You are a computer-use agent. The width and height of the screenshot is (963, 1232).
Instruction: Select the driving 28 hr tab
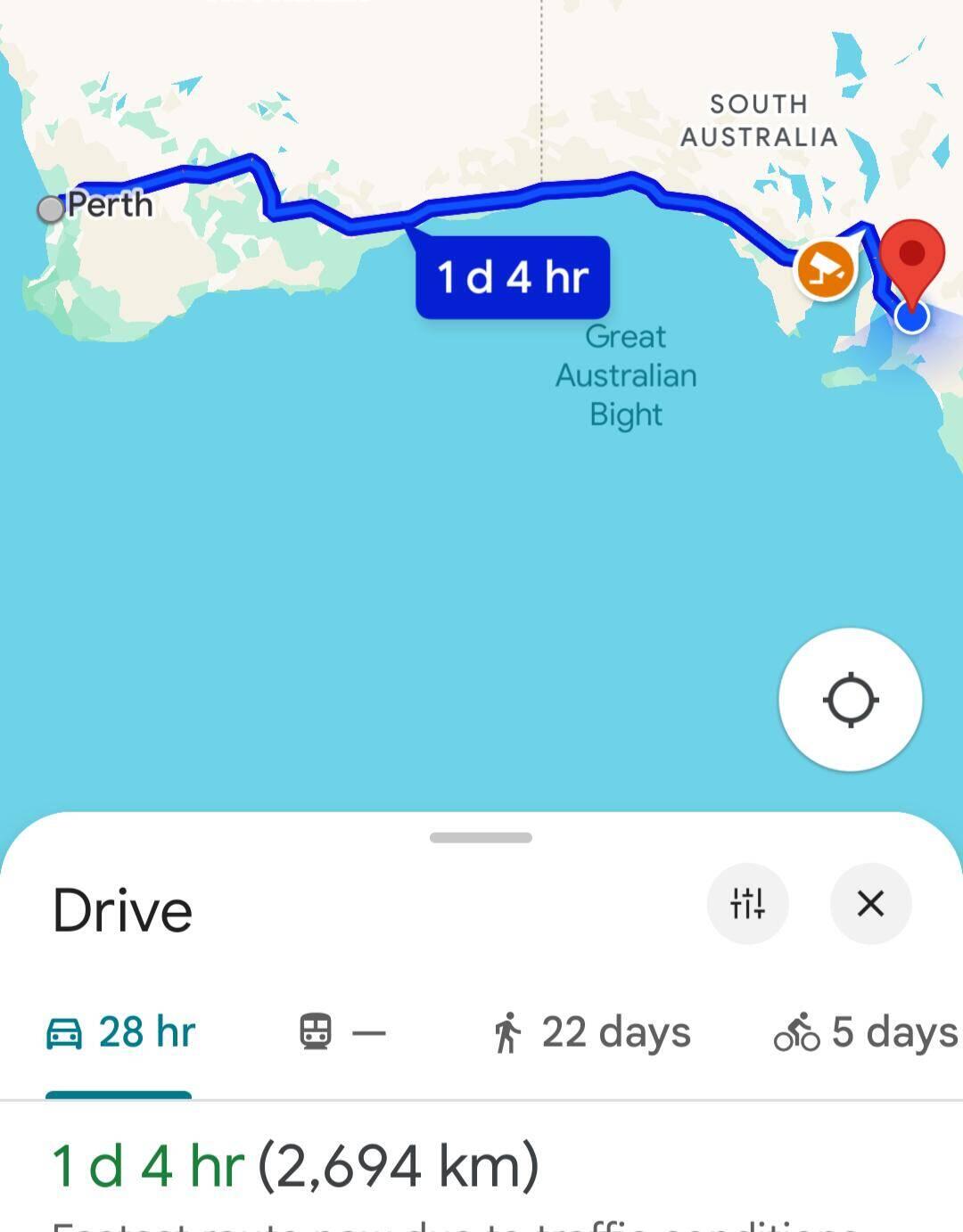[x=120, y=1032]
